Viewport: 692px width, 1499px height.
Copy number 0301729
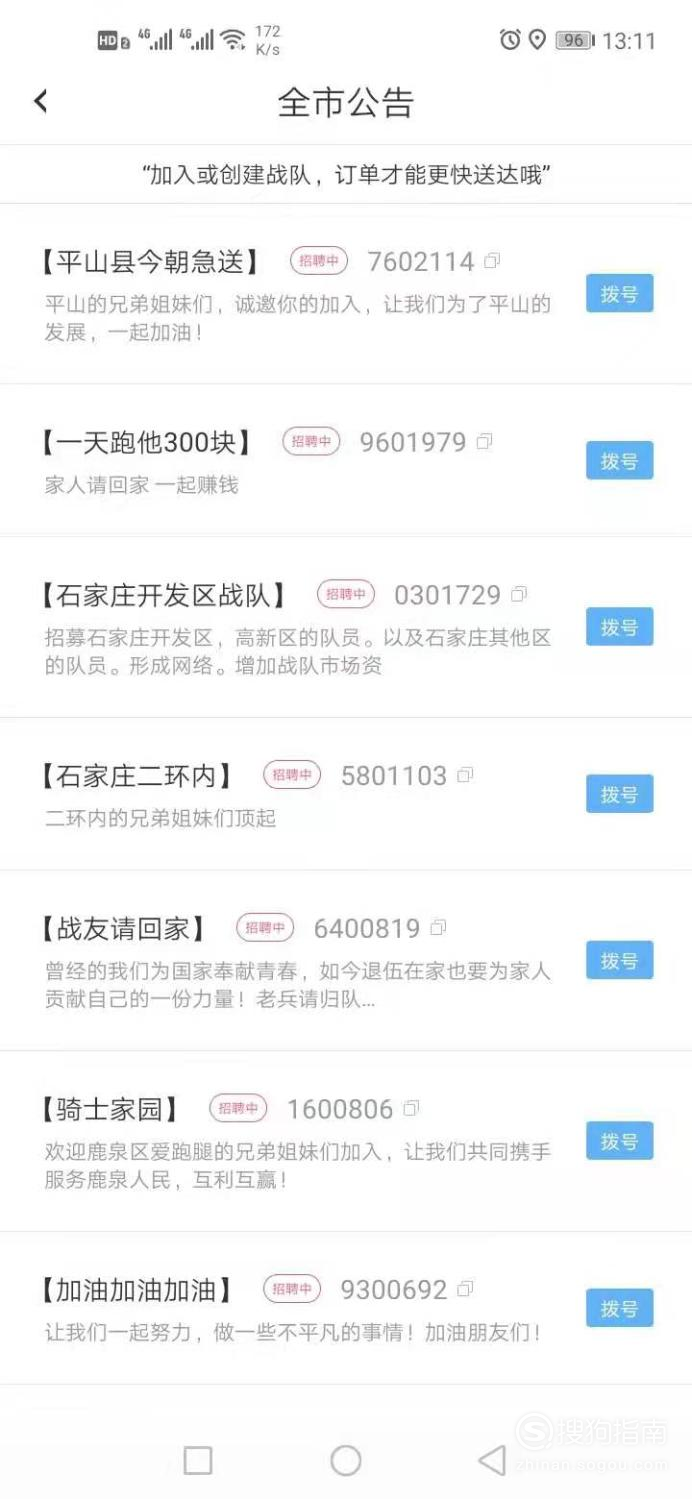coord(519,594)
